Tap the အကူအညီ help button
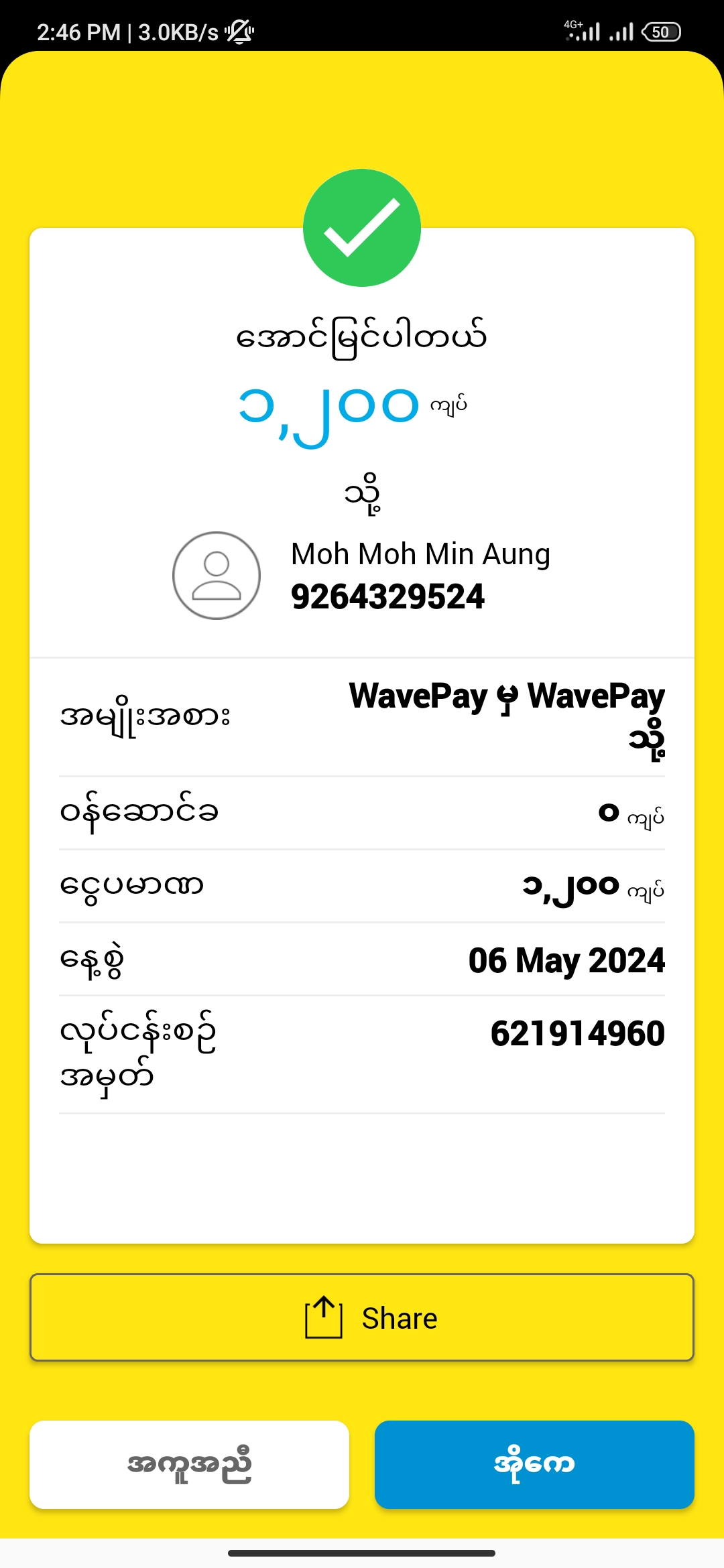This screenshot has height=1568, width=724. click(189, 1465)
